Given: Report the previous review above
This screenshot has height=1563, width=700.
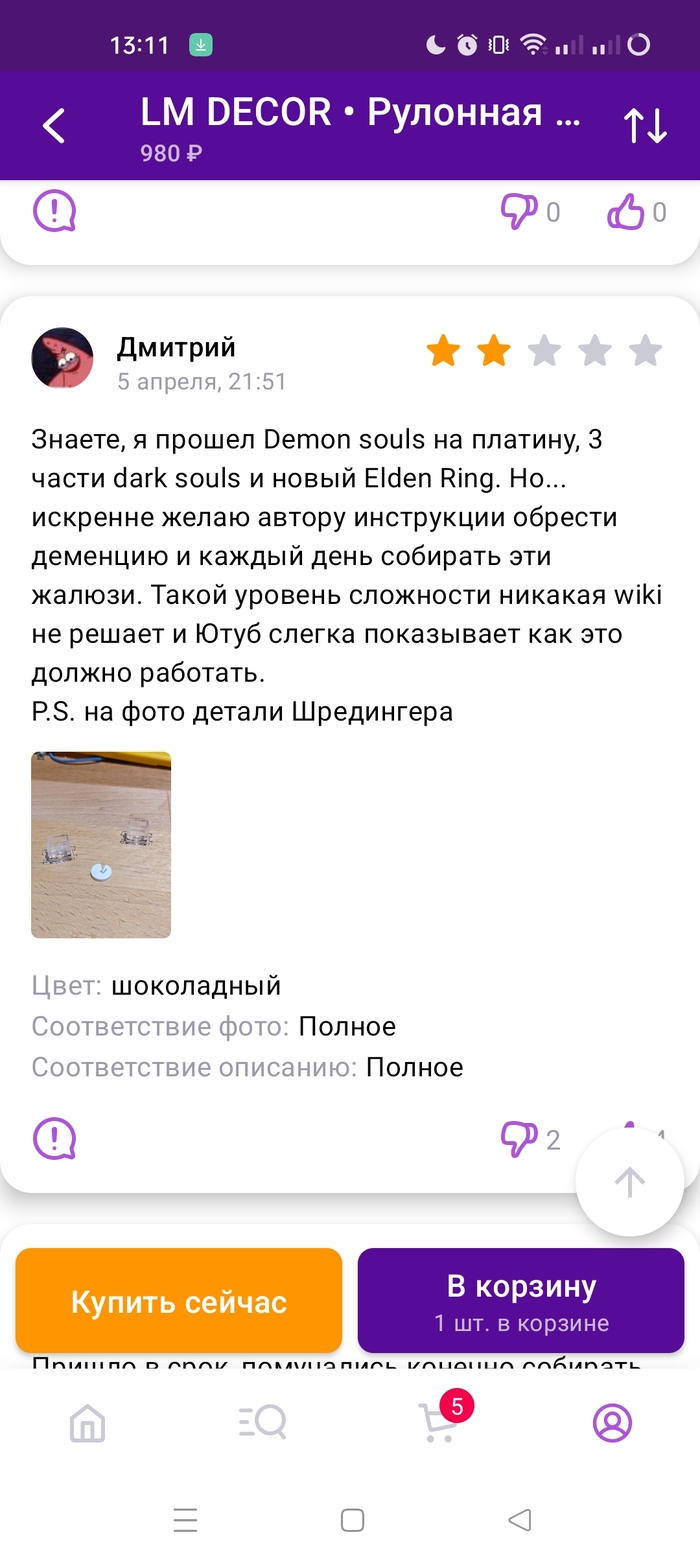Looking at the screenshot, I should pos(54,212).
